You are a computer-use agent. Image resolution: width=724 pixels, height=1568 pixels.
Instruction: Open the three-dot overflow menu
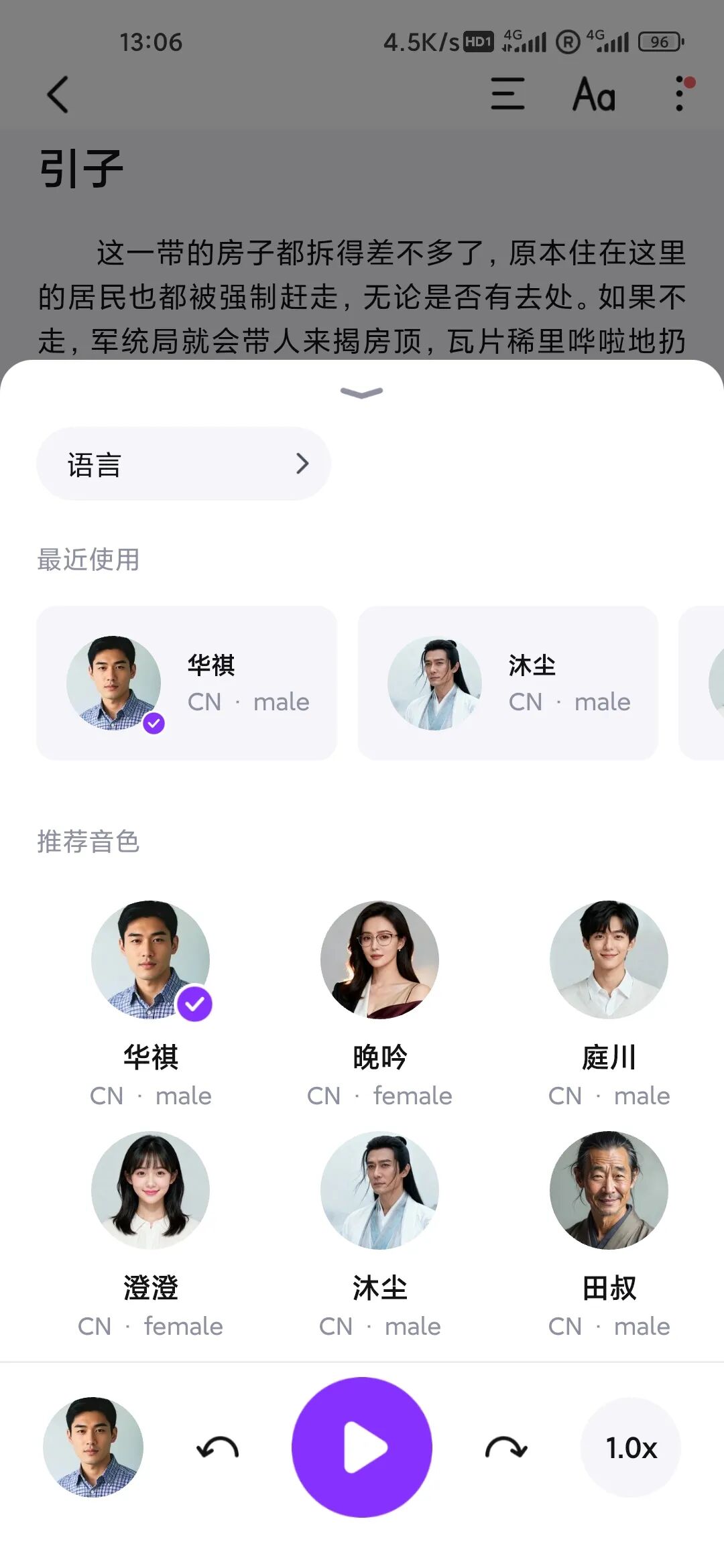click(680, 94)
